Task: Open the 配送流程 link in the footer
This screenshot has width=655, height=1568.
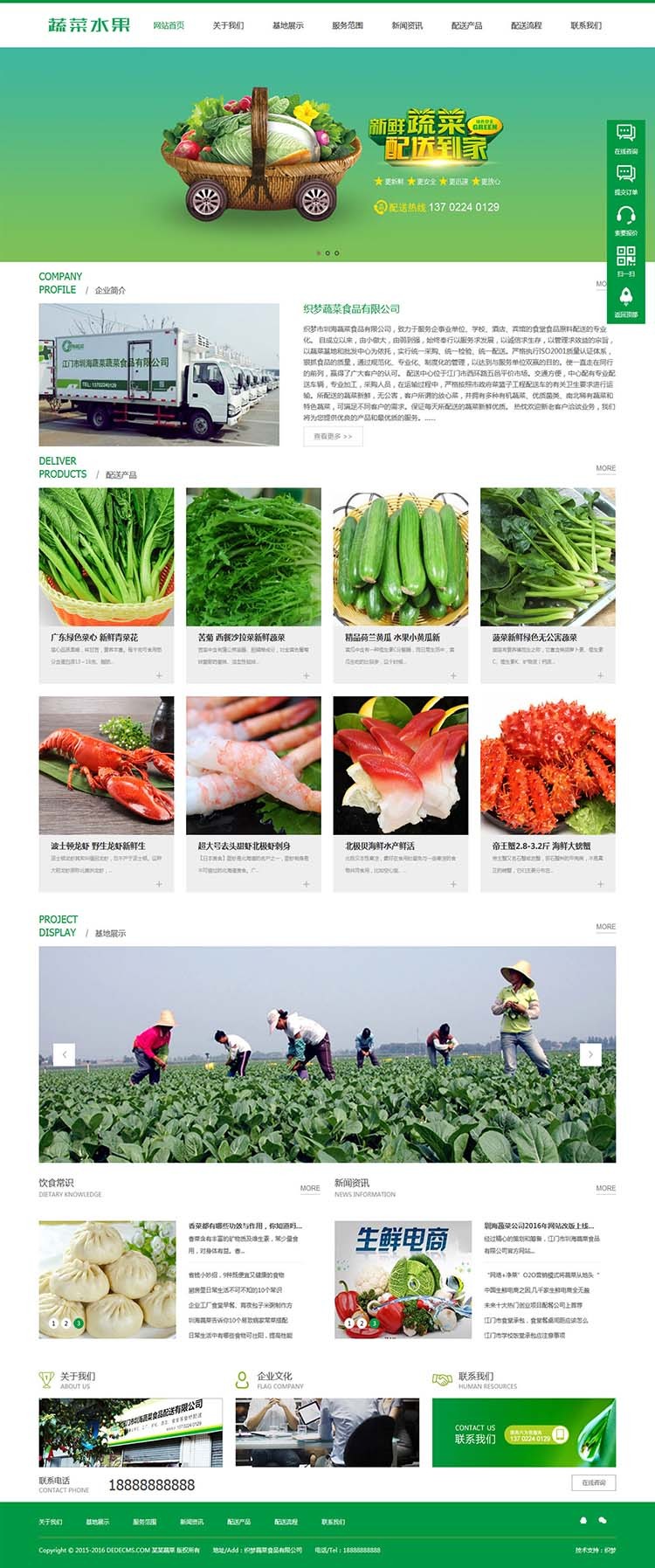Action: [x=286, y=1522]
